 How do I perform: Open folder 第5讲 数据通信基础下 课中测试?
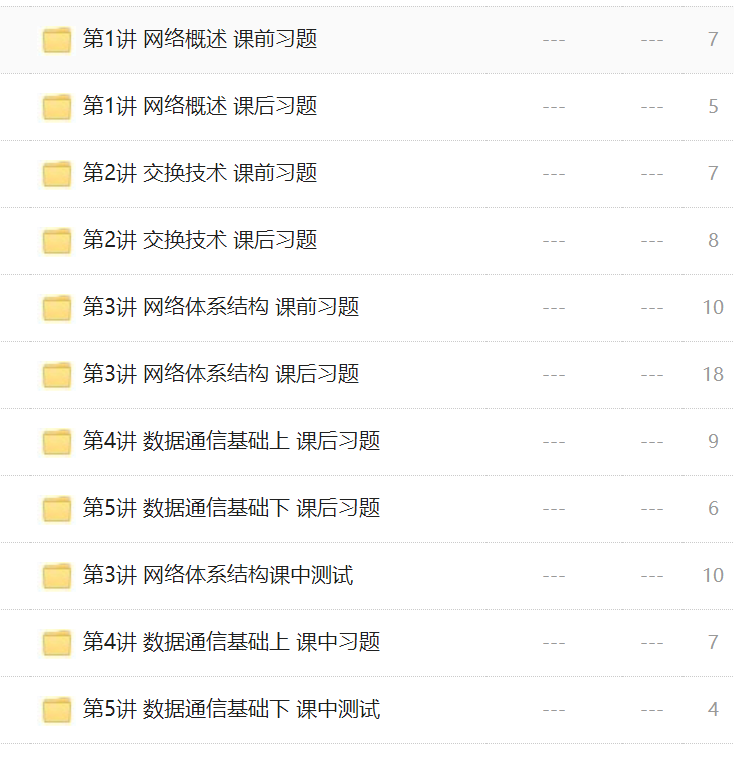[x=231, y=710]
